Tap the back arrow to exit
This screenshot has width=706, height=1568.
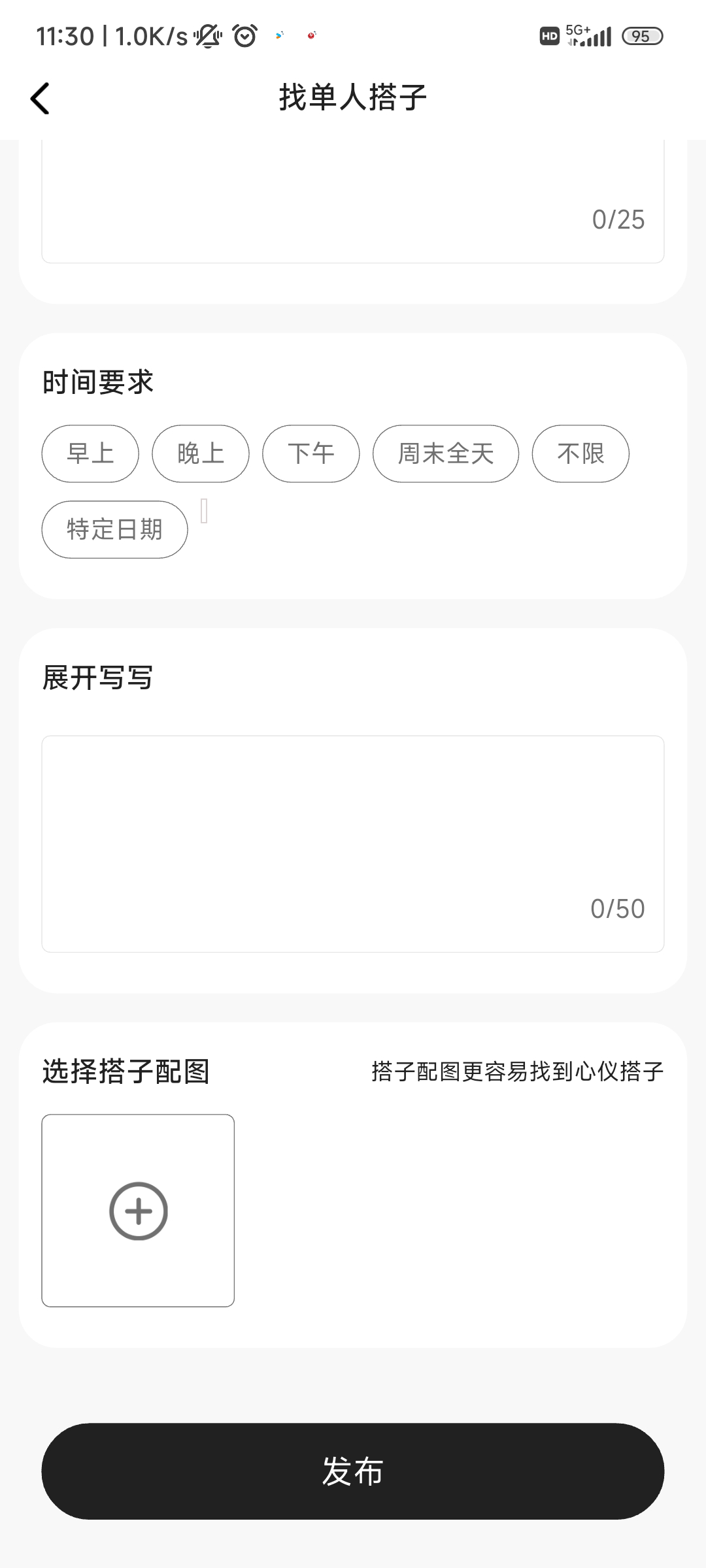tap(41, 98)
